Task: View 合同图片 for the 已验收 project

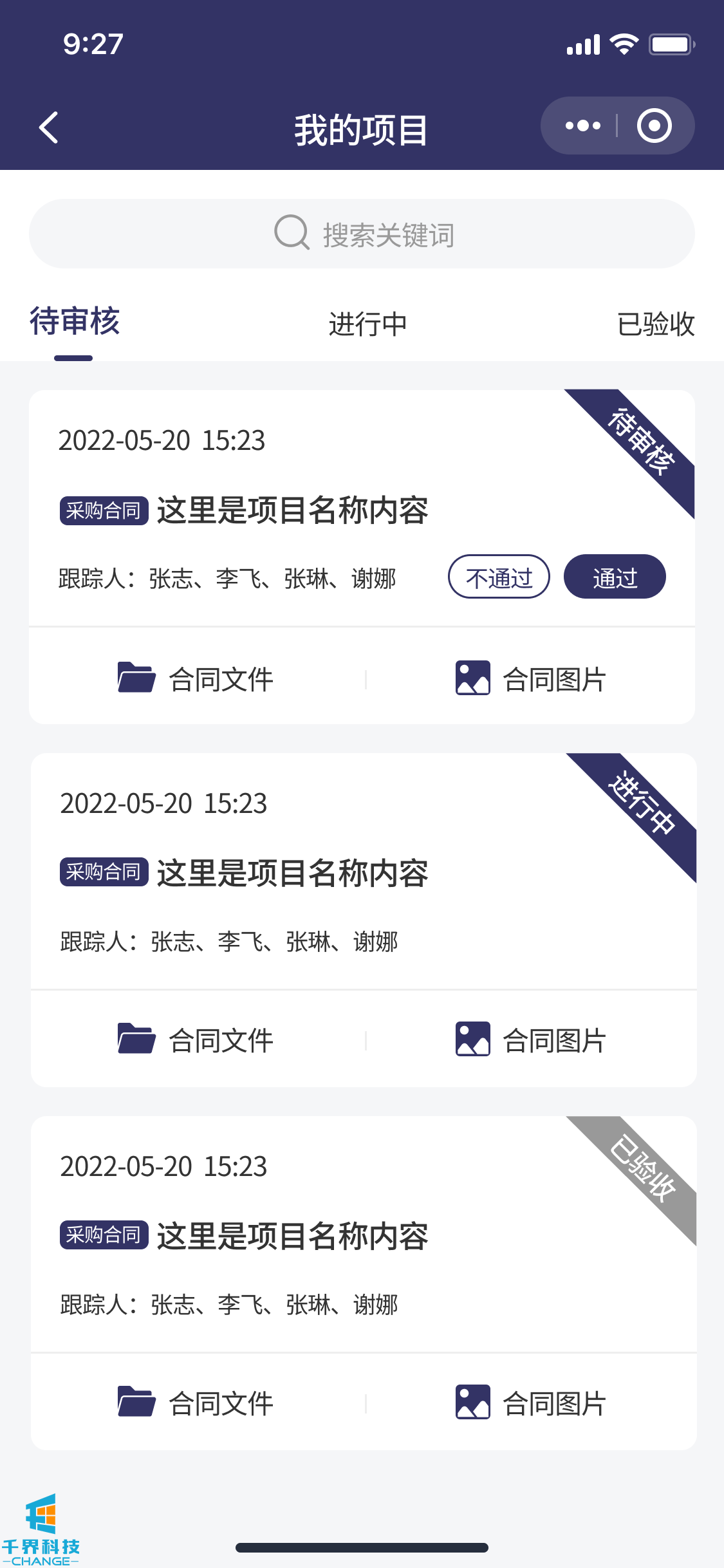Action: click(530, 1403)
